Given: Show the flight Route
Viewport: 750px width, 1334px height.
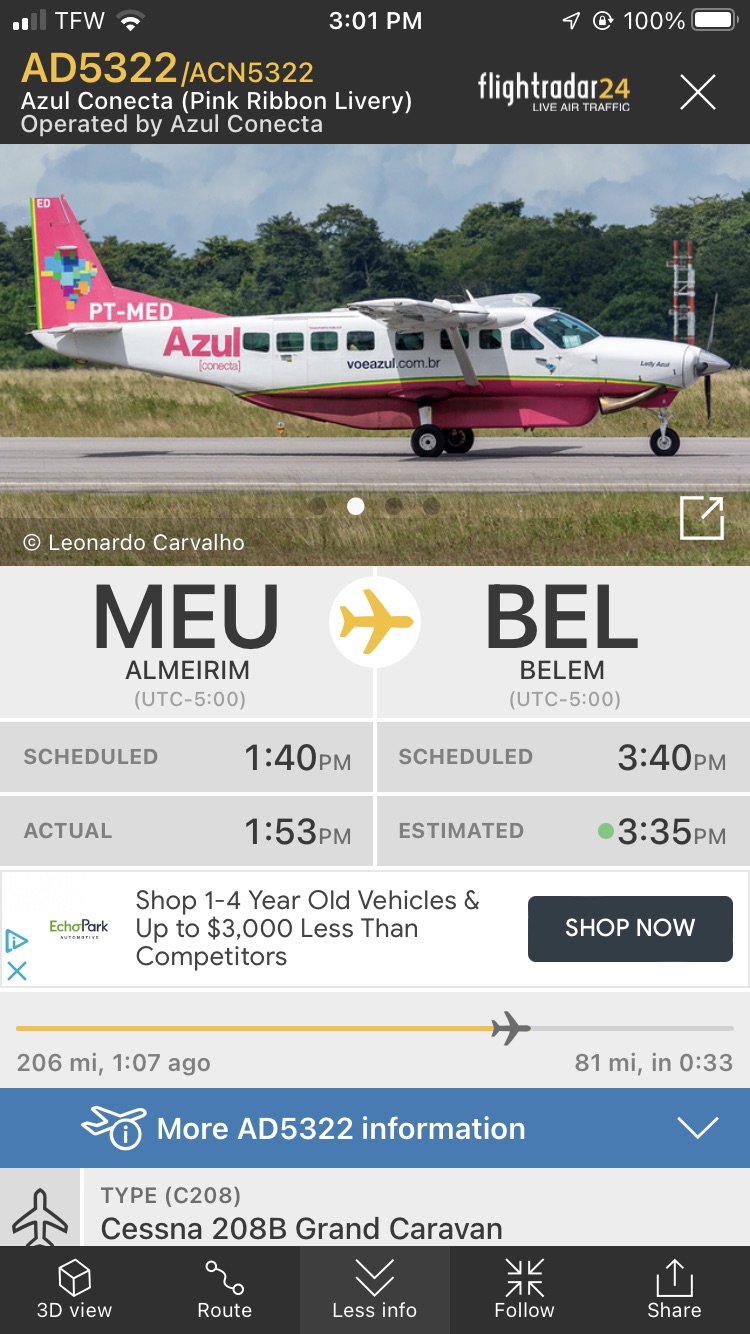Looking at the screenshot, I should [x=224, y=1289].
